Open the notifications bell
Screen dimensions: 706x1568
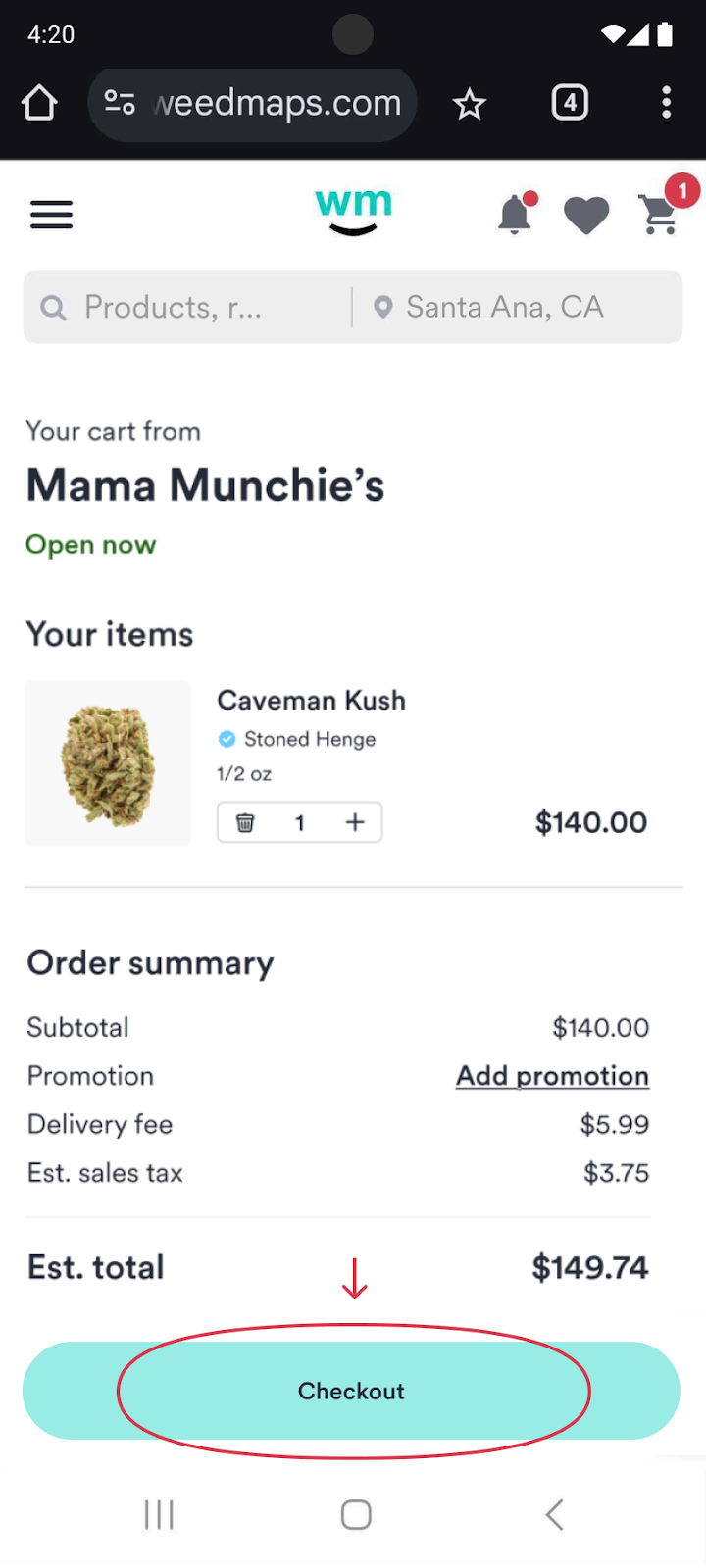(517, 213)
